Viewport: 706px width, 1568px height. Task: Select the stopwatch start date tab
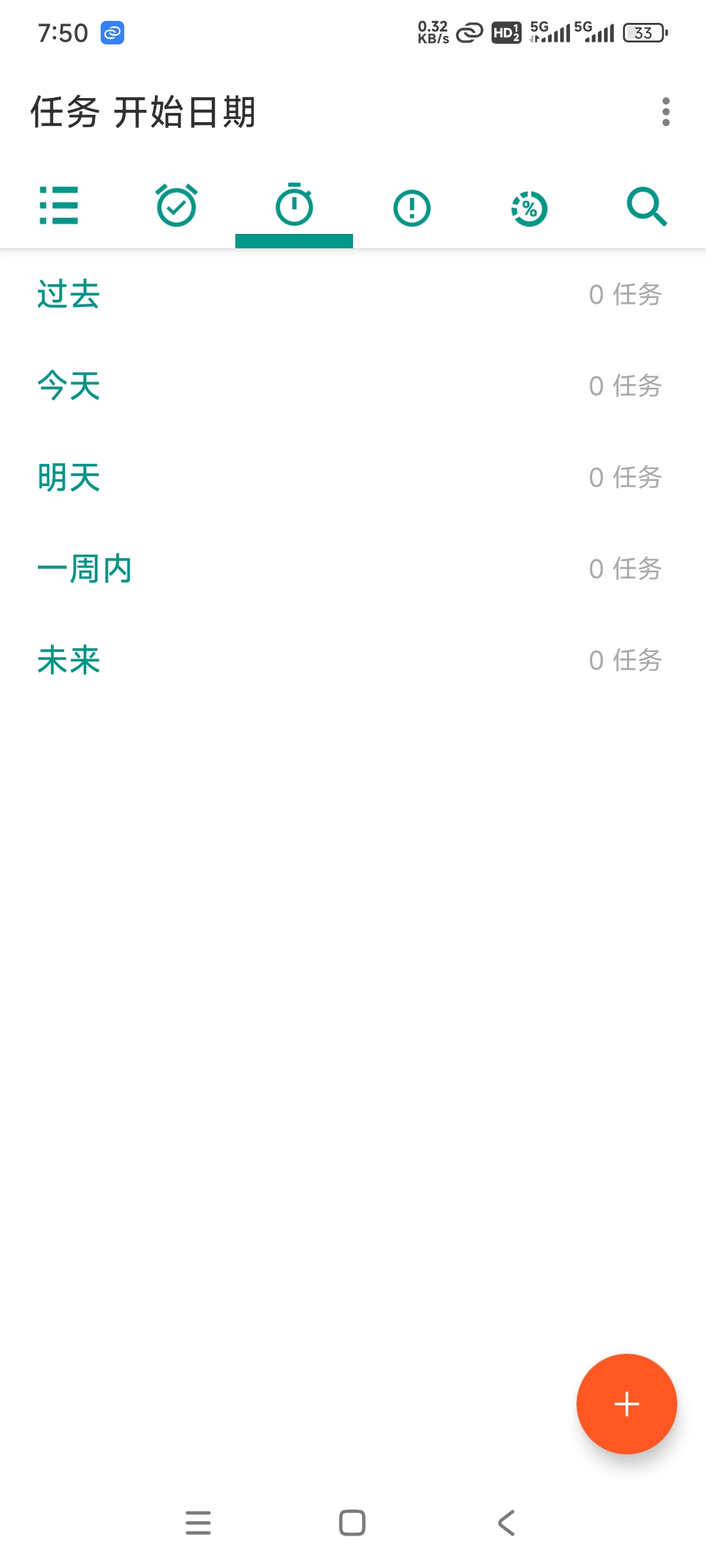(x=294, y=206)
